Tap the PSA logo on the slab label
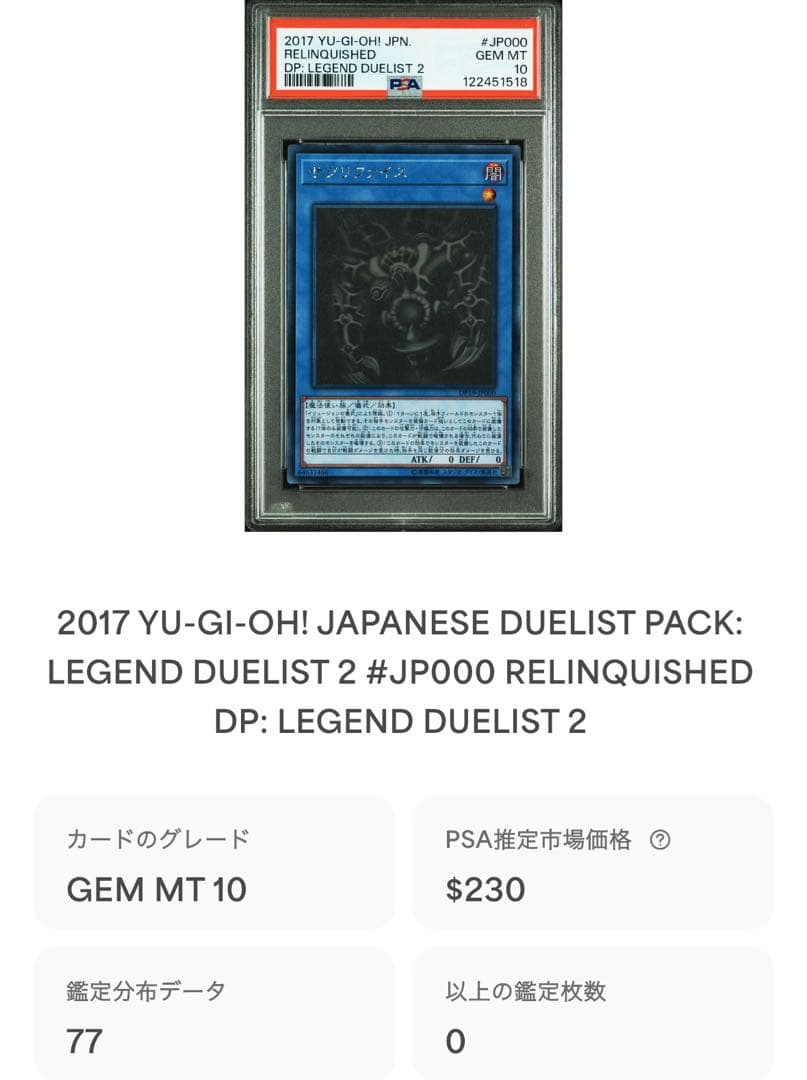Image resolution: width=807 pixels, height=1080 pixels. (404, 83)
